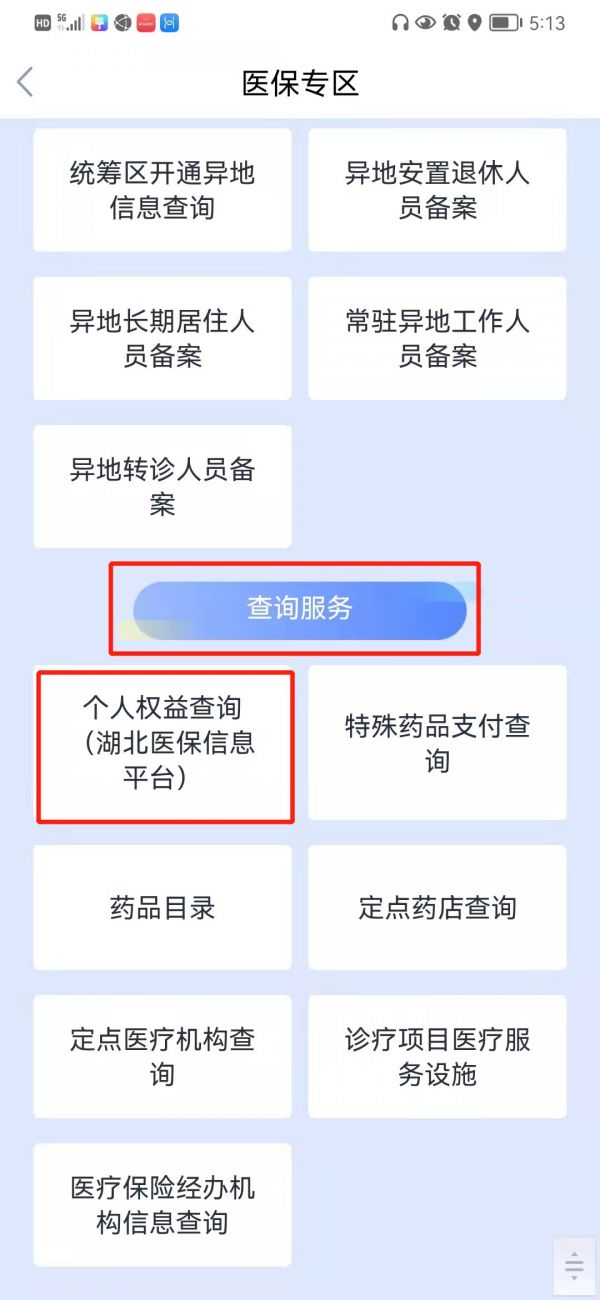Open 特殊药品支付查询
This screenshot has height=1300, width=600.
(437, 743)
